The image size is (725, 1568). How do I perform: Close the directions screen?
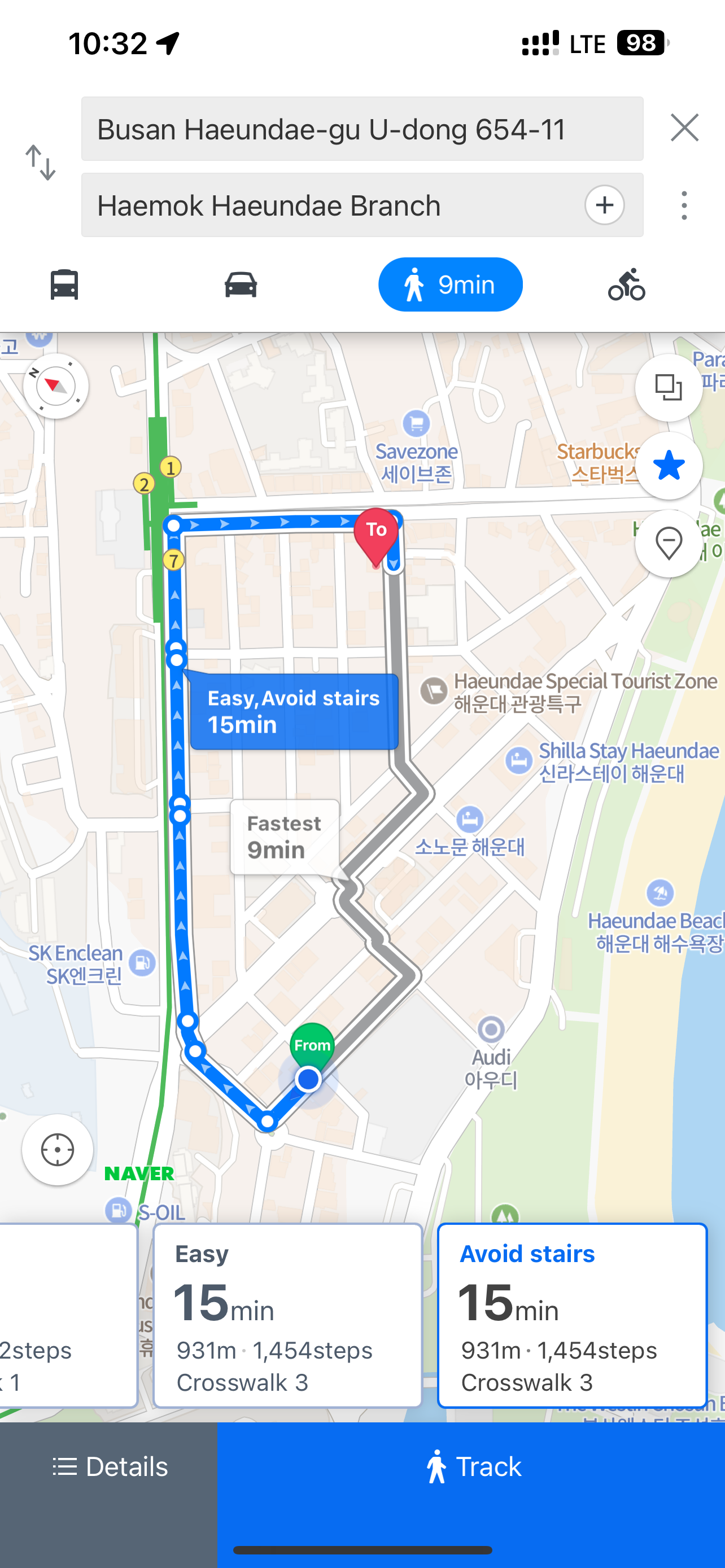tap(684, 128)
